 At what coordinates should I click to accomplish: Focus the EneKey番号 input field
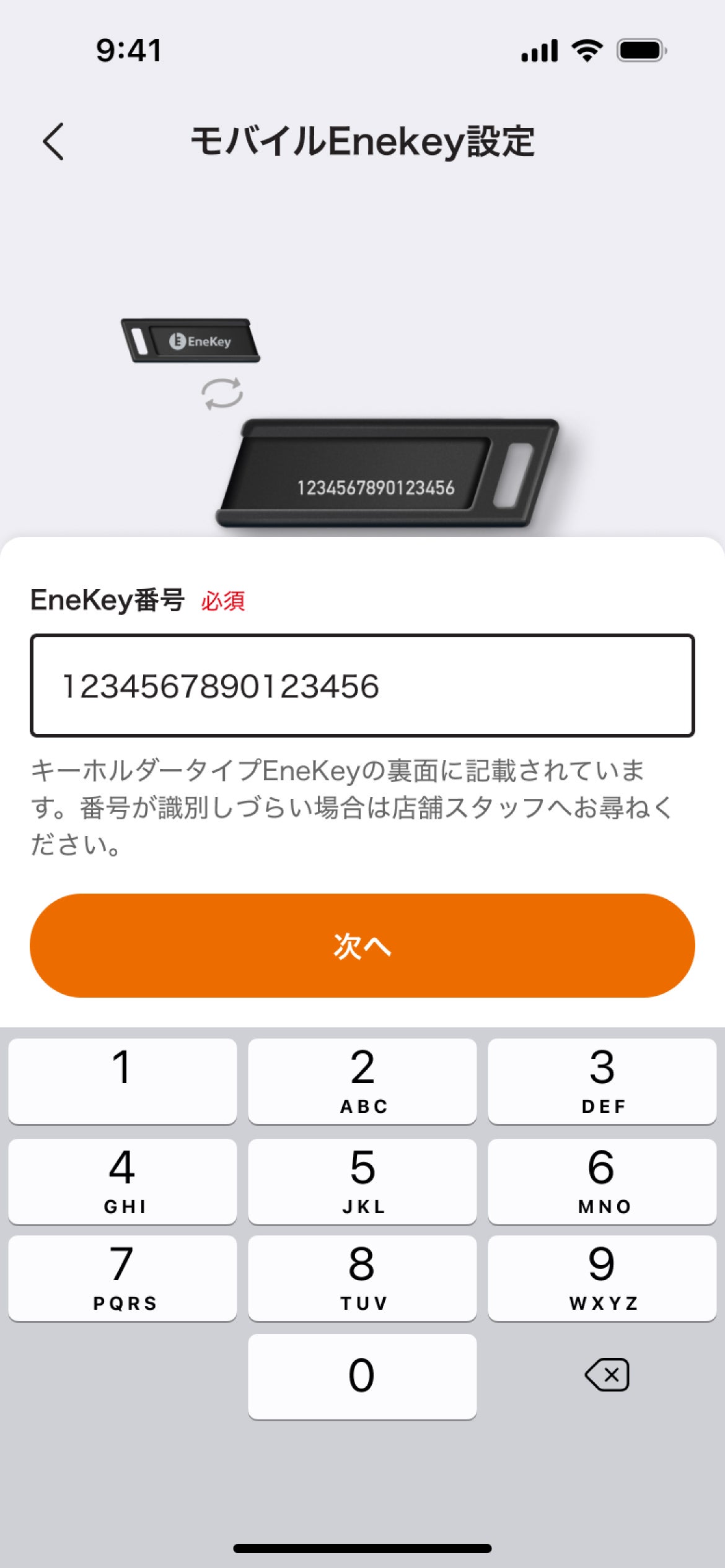click(362, 686)
